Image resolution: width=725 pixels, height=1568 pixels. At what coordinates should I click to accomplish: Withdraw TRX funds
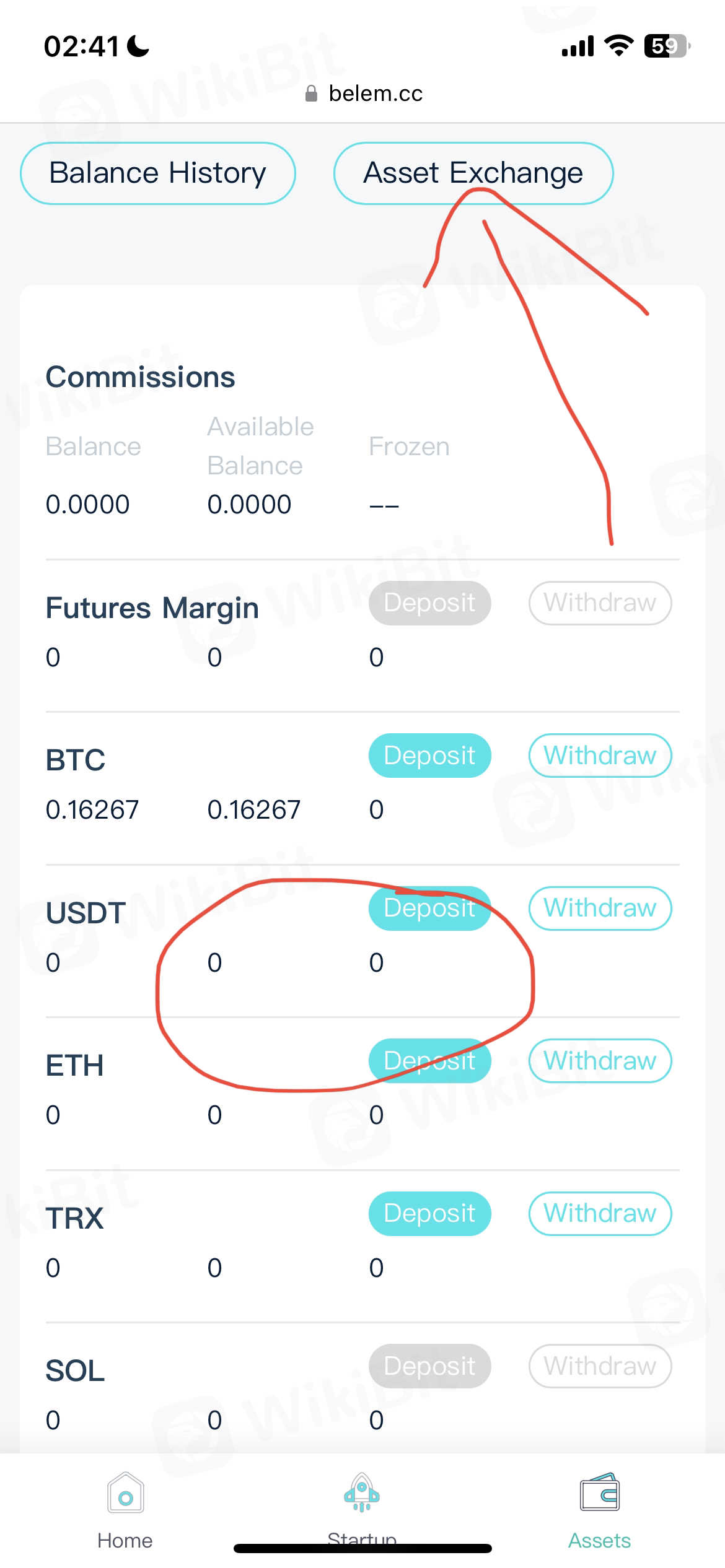pyautogui.click(x=600, y=1214)
